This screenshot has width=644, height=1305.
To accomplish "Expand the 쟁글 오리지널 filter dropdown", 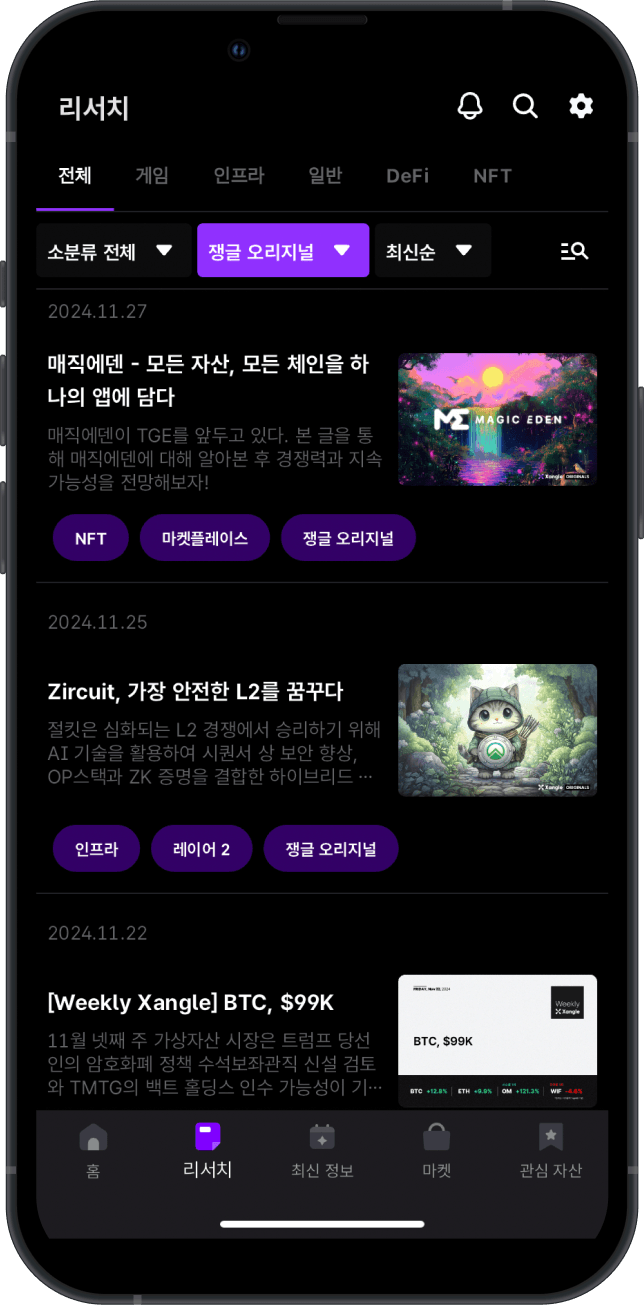I will click(x=282, y=251).
